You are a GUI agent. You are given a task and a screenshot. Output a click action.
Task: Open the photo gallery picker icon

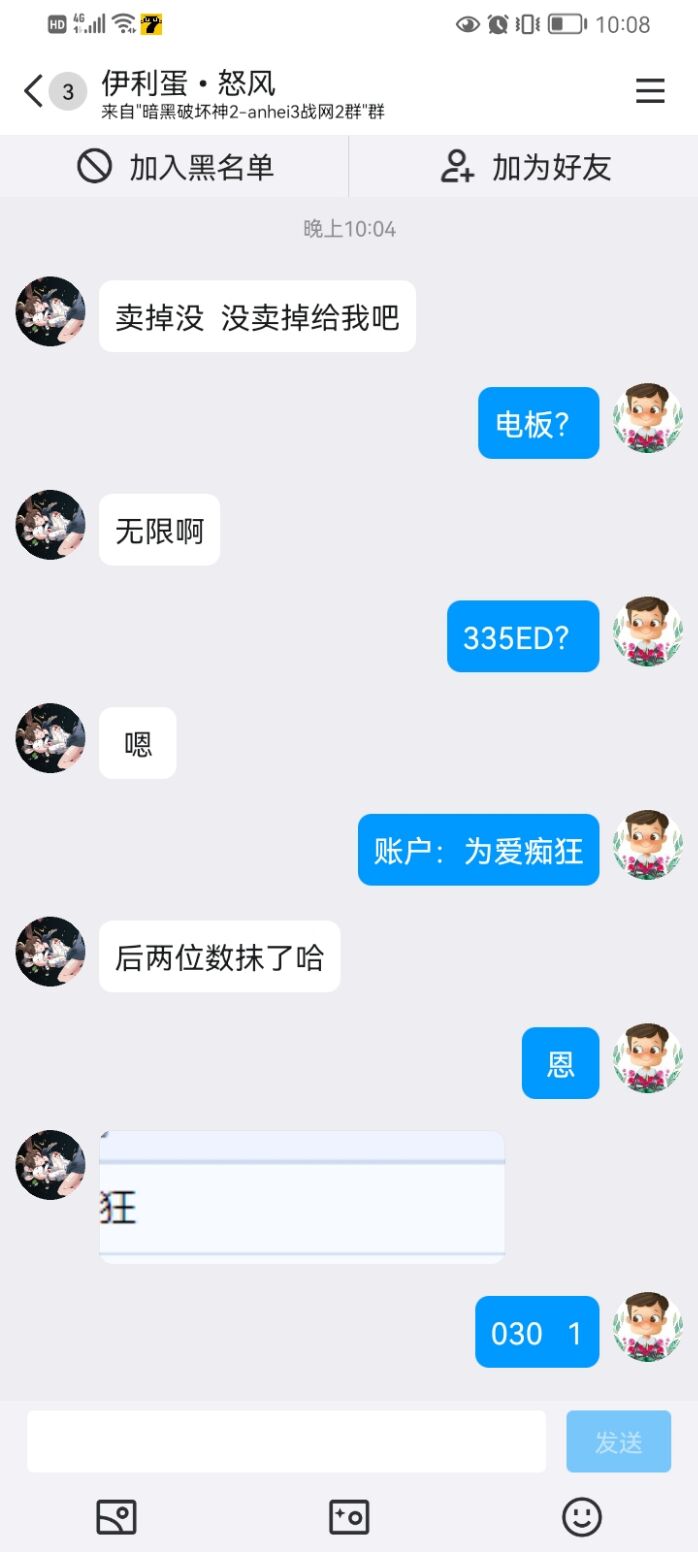(x=116, y=1517)
